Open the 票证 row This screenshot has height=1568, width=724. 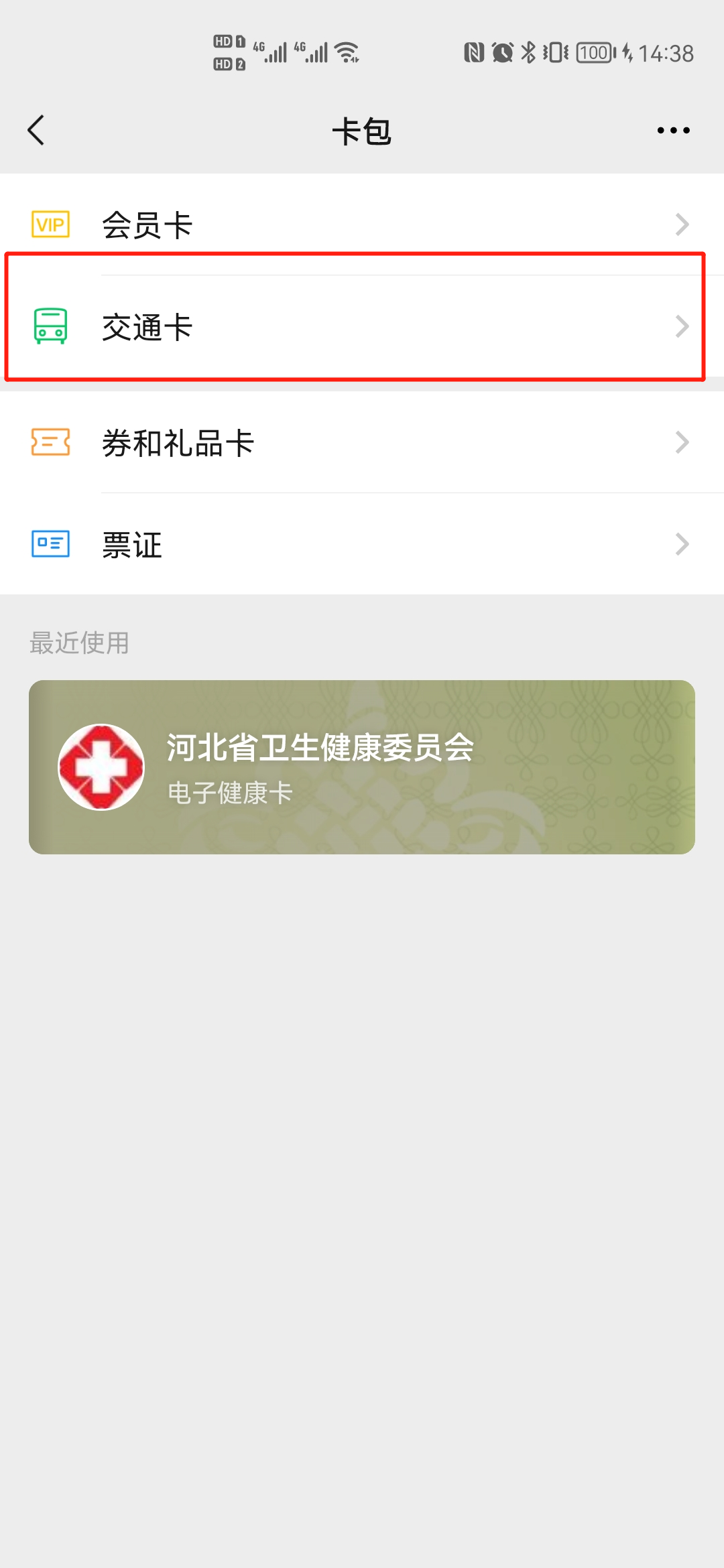pos(362,544)
